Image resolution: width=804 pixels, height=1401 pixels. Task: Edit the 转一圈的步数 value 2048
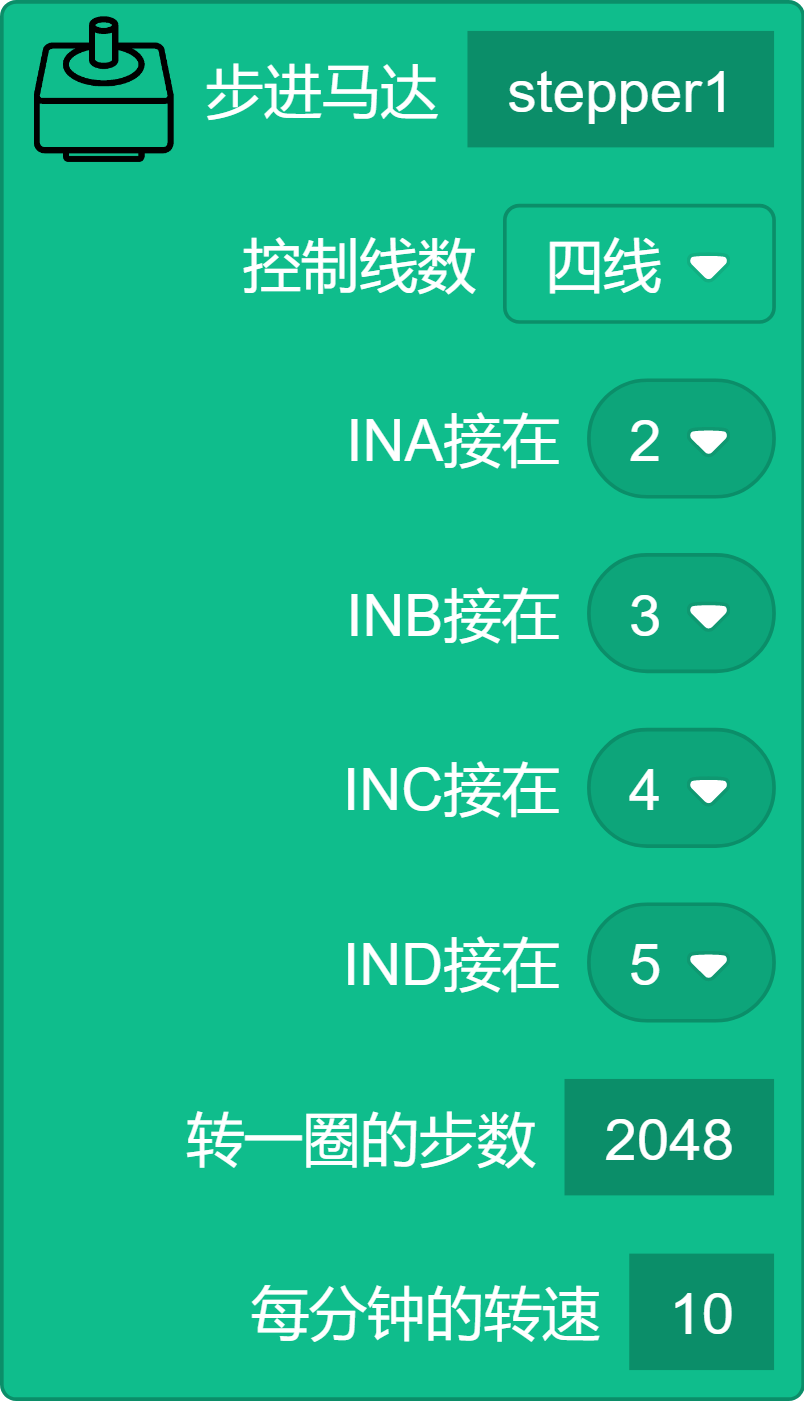[x=668, y=1137]
